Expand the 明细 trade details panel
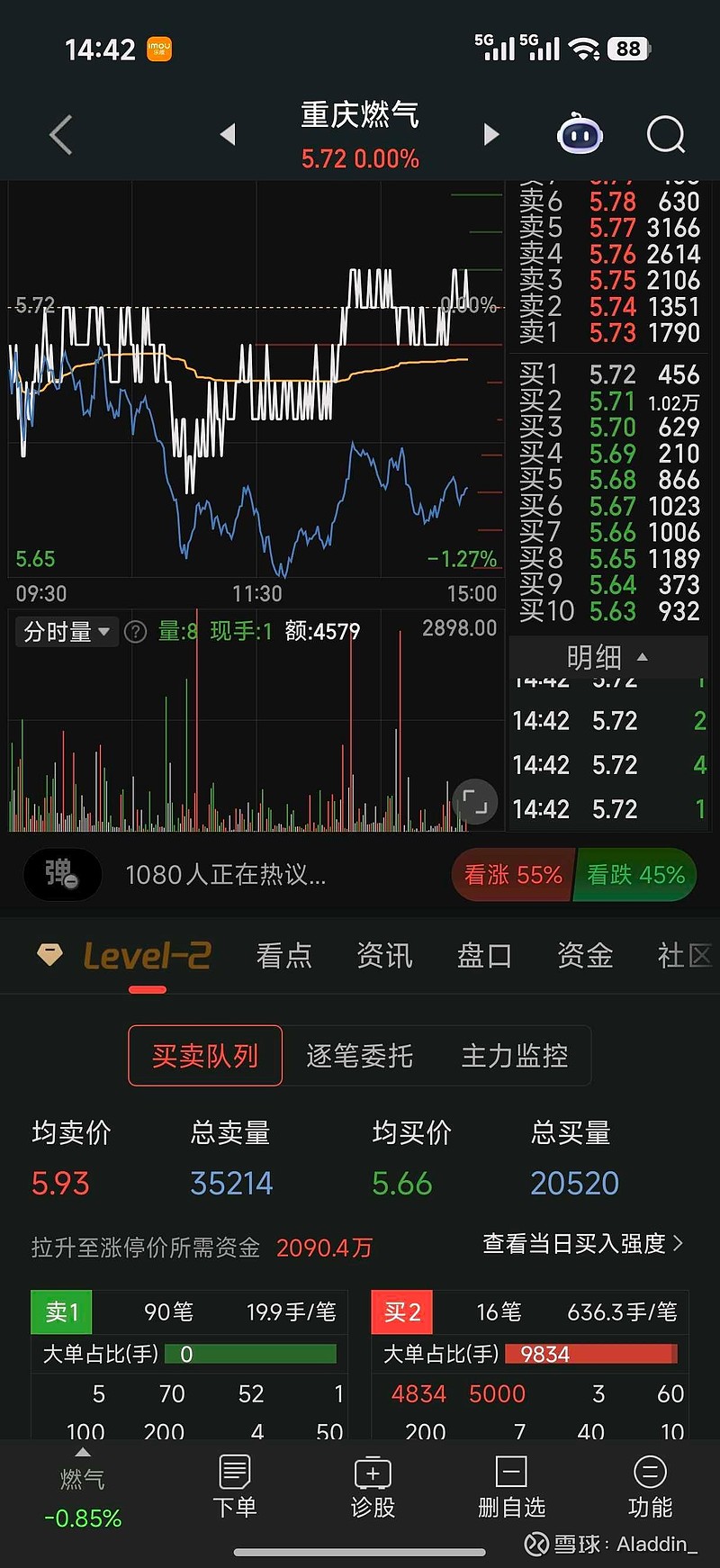The height and width of the screenshot is (1568, 720). click(x=607, y=658)
